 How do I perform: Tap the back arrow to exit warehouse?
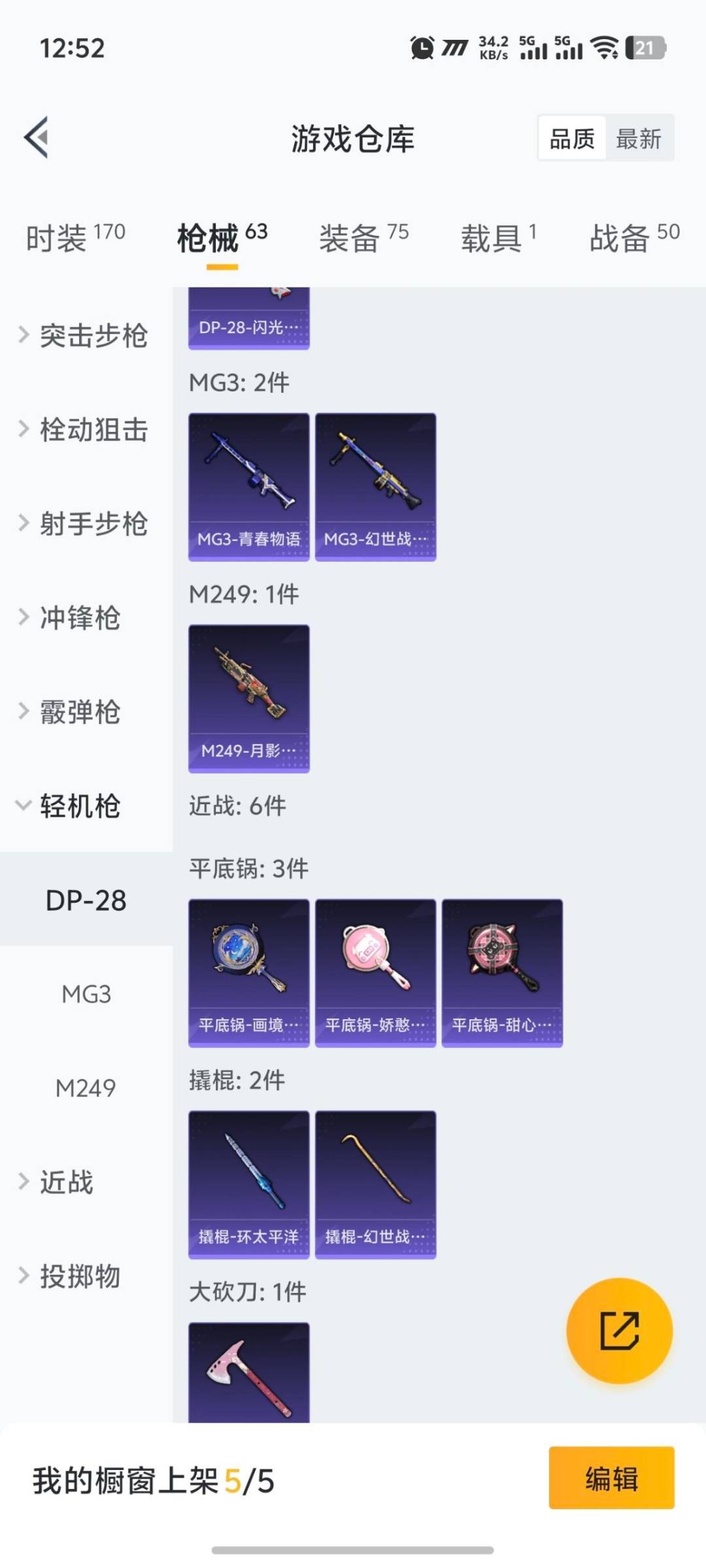(37, 137)
